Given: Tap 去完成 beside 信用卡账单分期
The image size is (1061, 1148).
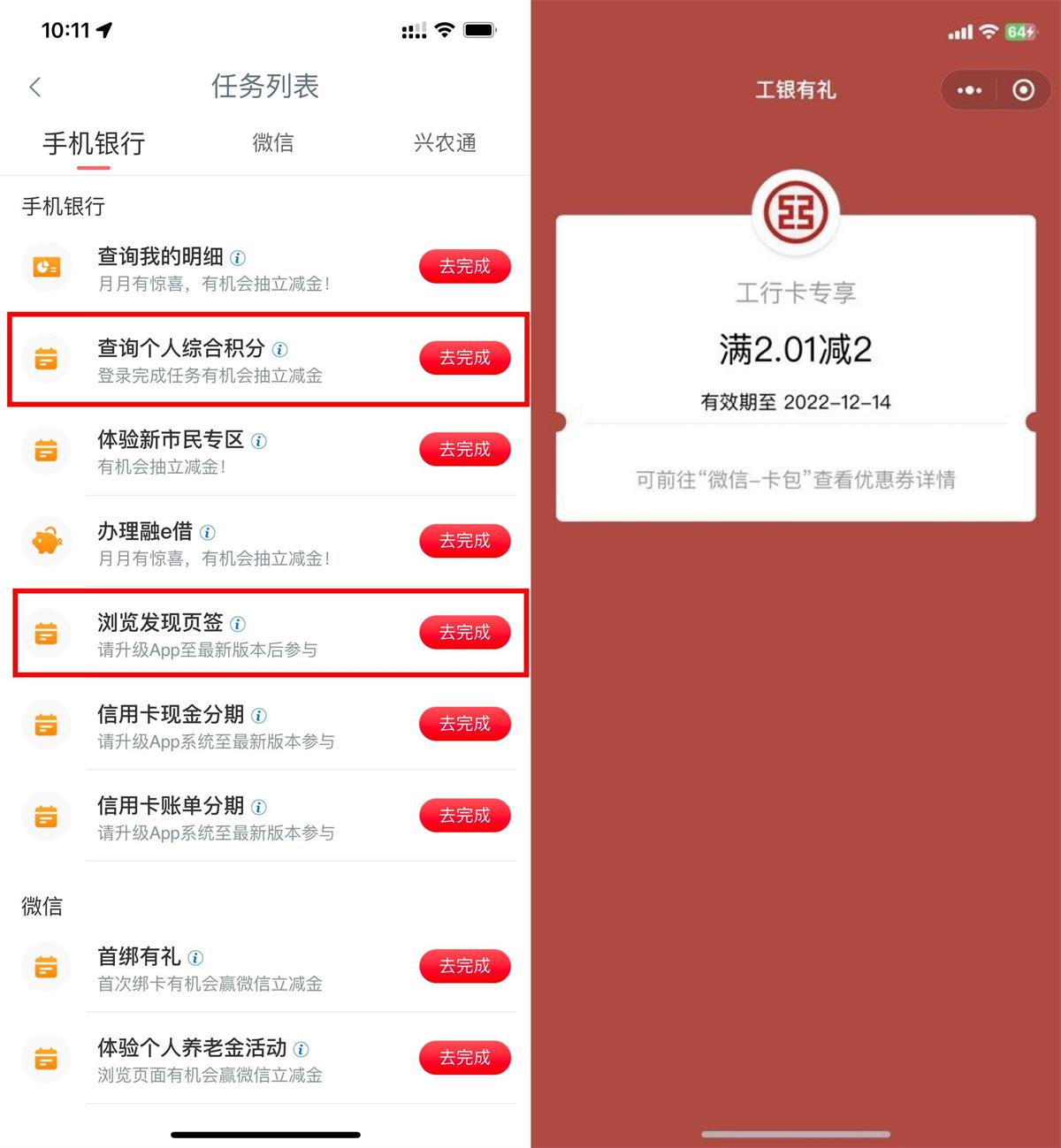Looking at the screenshot, I should pos(464,816).
